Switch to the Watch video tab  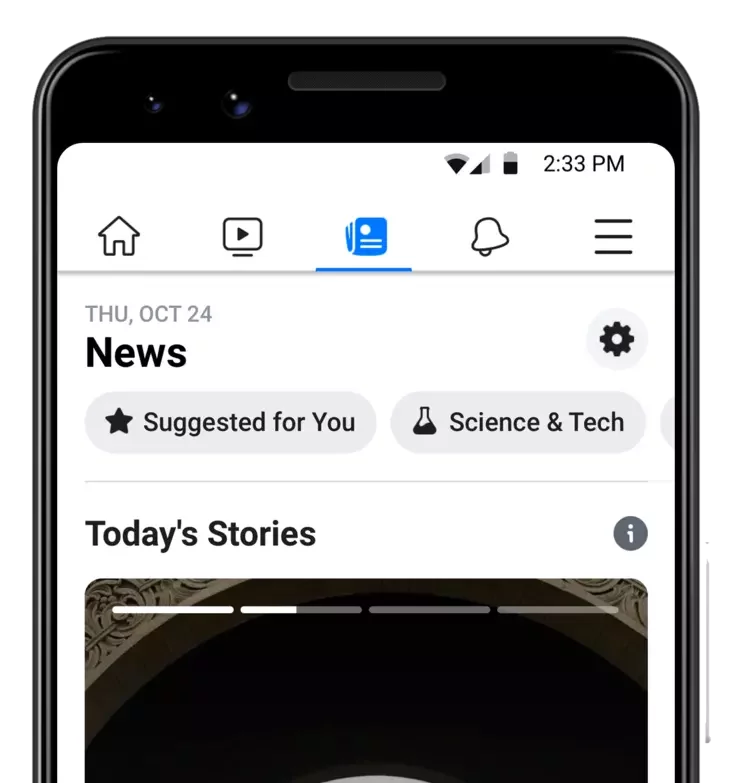pos(242,237)
